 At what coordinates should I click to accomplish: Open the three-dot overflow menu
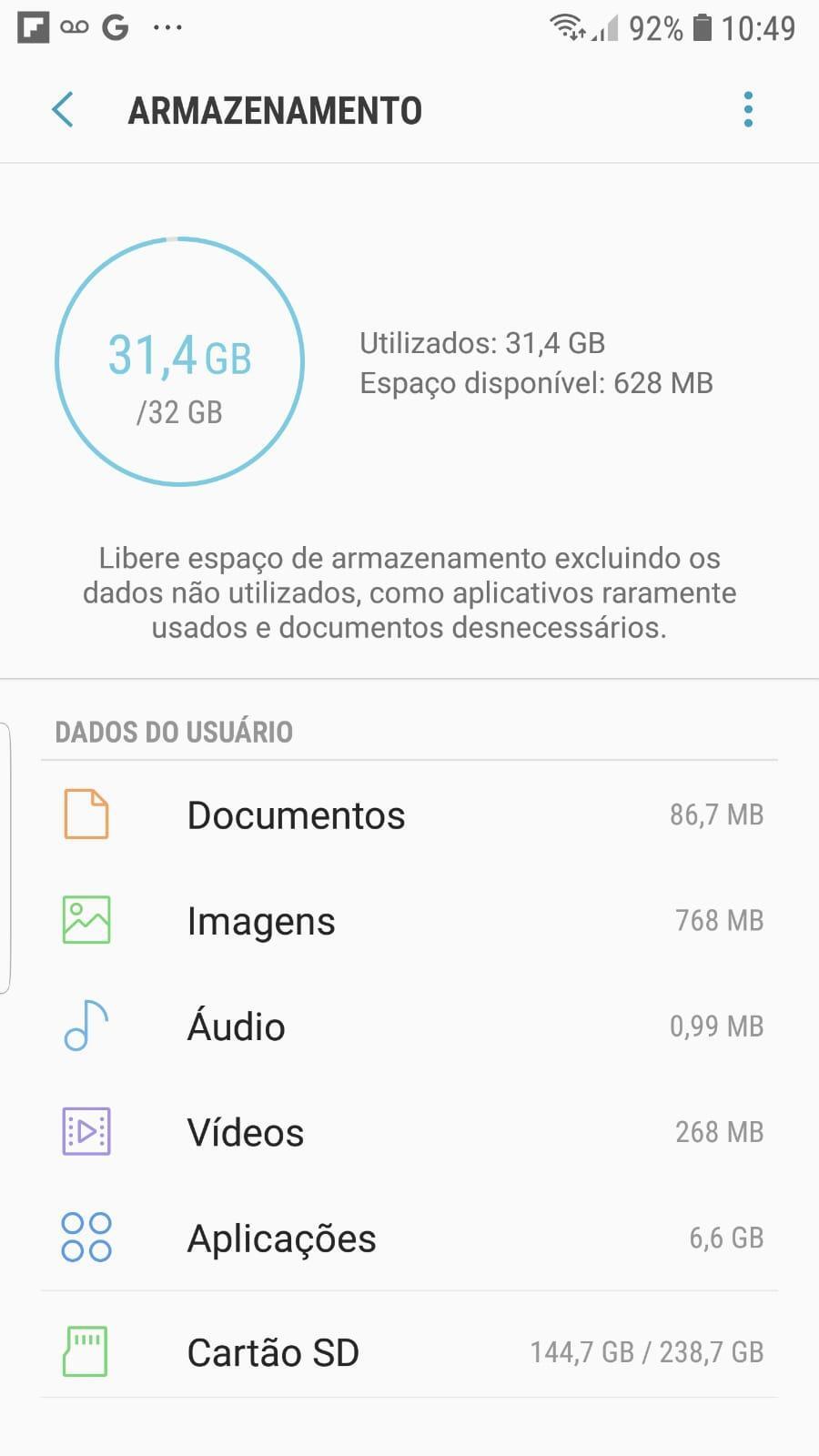point(748,110)
